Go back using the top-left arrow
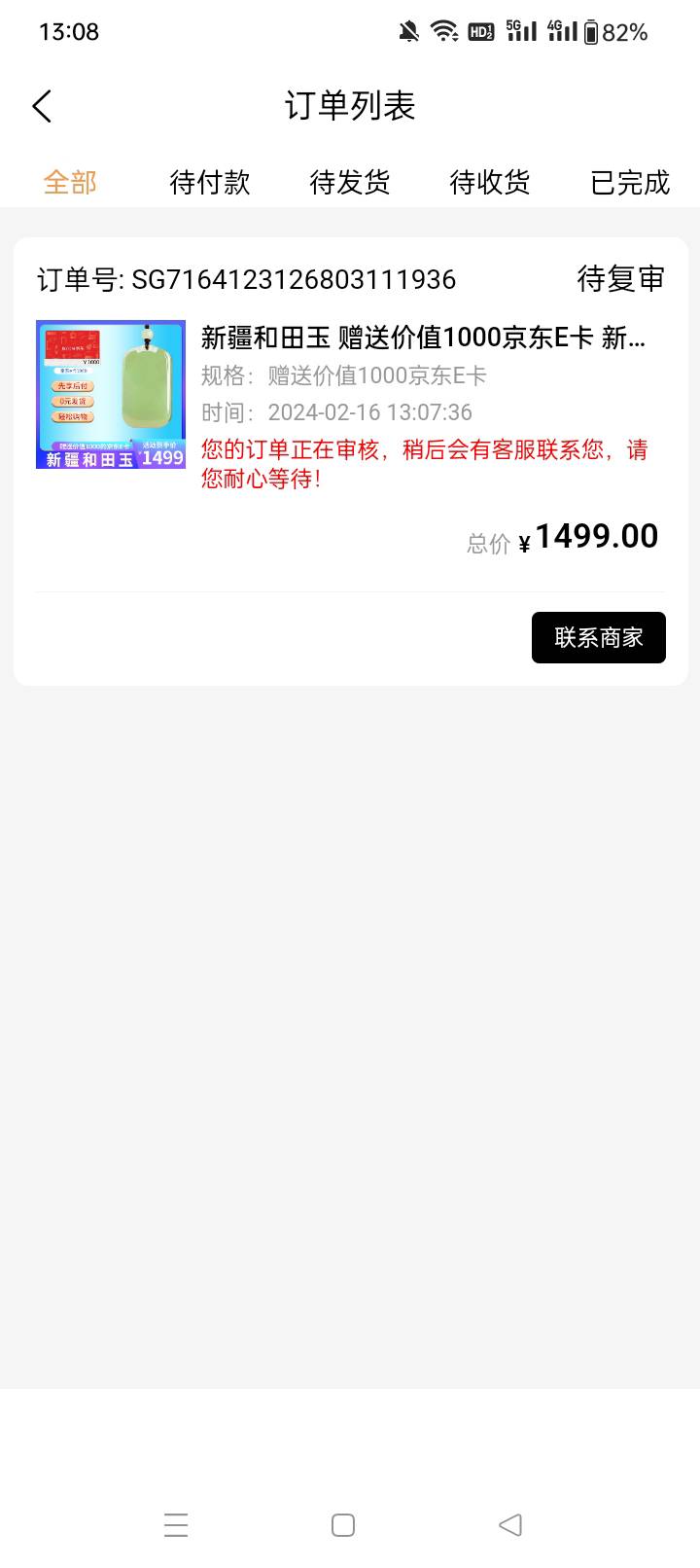700x1568 pixels. coord(42,106)
